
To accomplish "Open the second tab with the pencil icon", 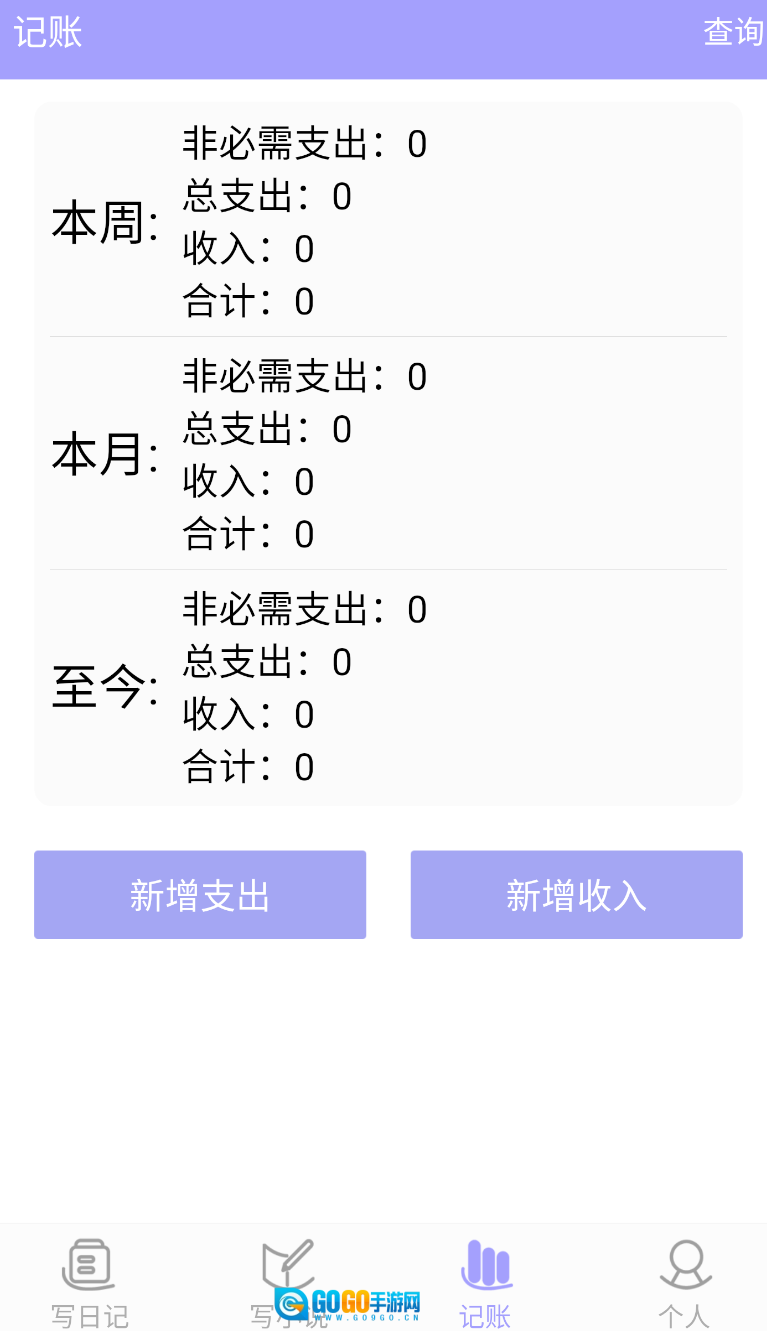I will click(288, 1270).
